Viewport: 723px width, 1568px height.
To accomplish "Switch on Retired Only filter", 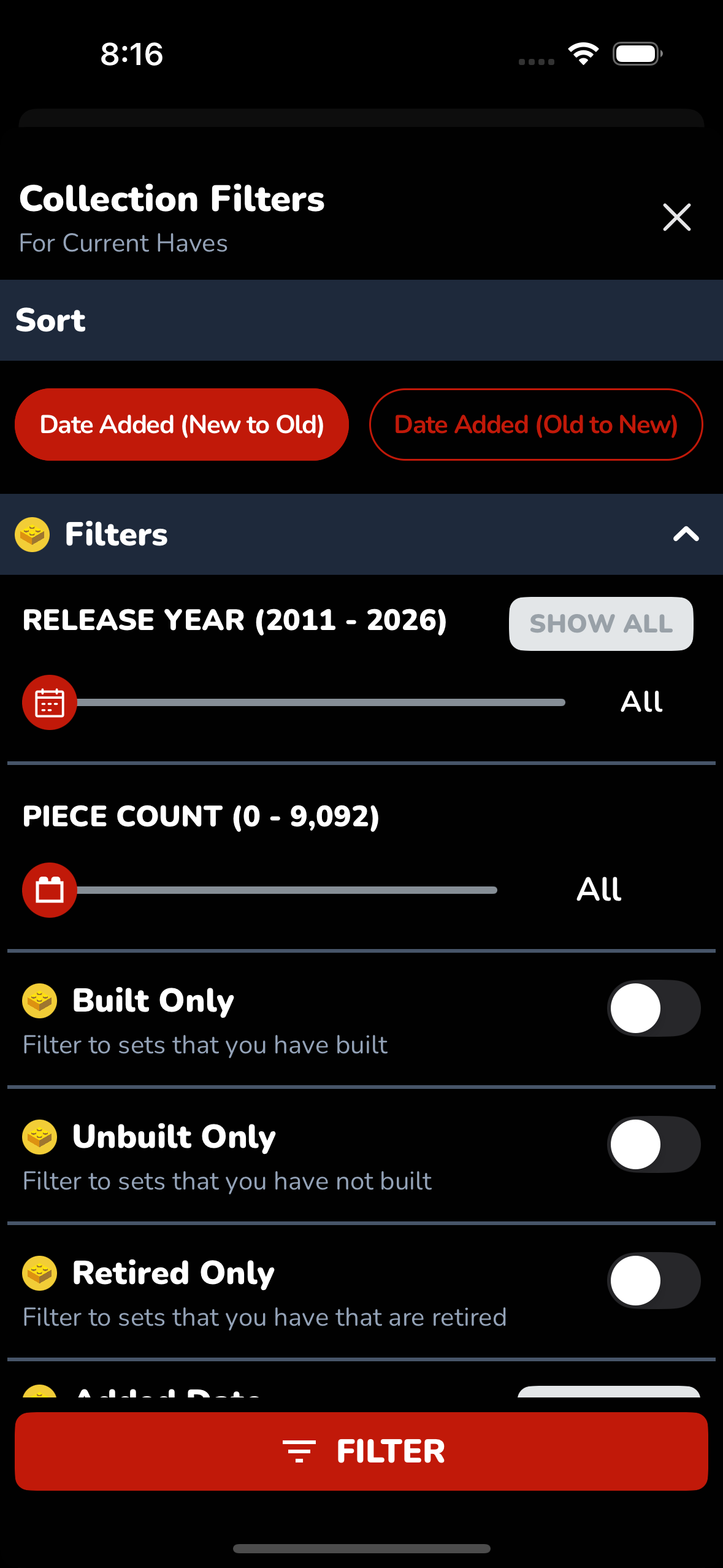I will pyautogui.click(x=653, y=1280).
